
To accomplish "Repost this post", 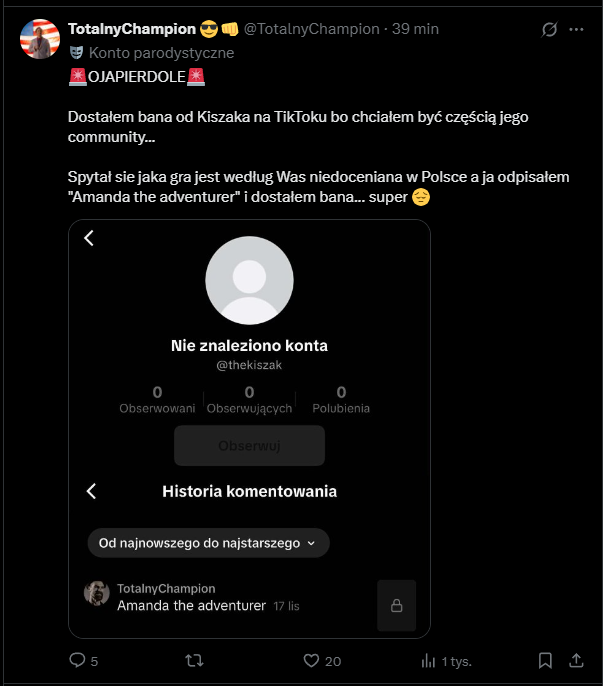I will 196,660.
